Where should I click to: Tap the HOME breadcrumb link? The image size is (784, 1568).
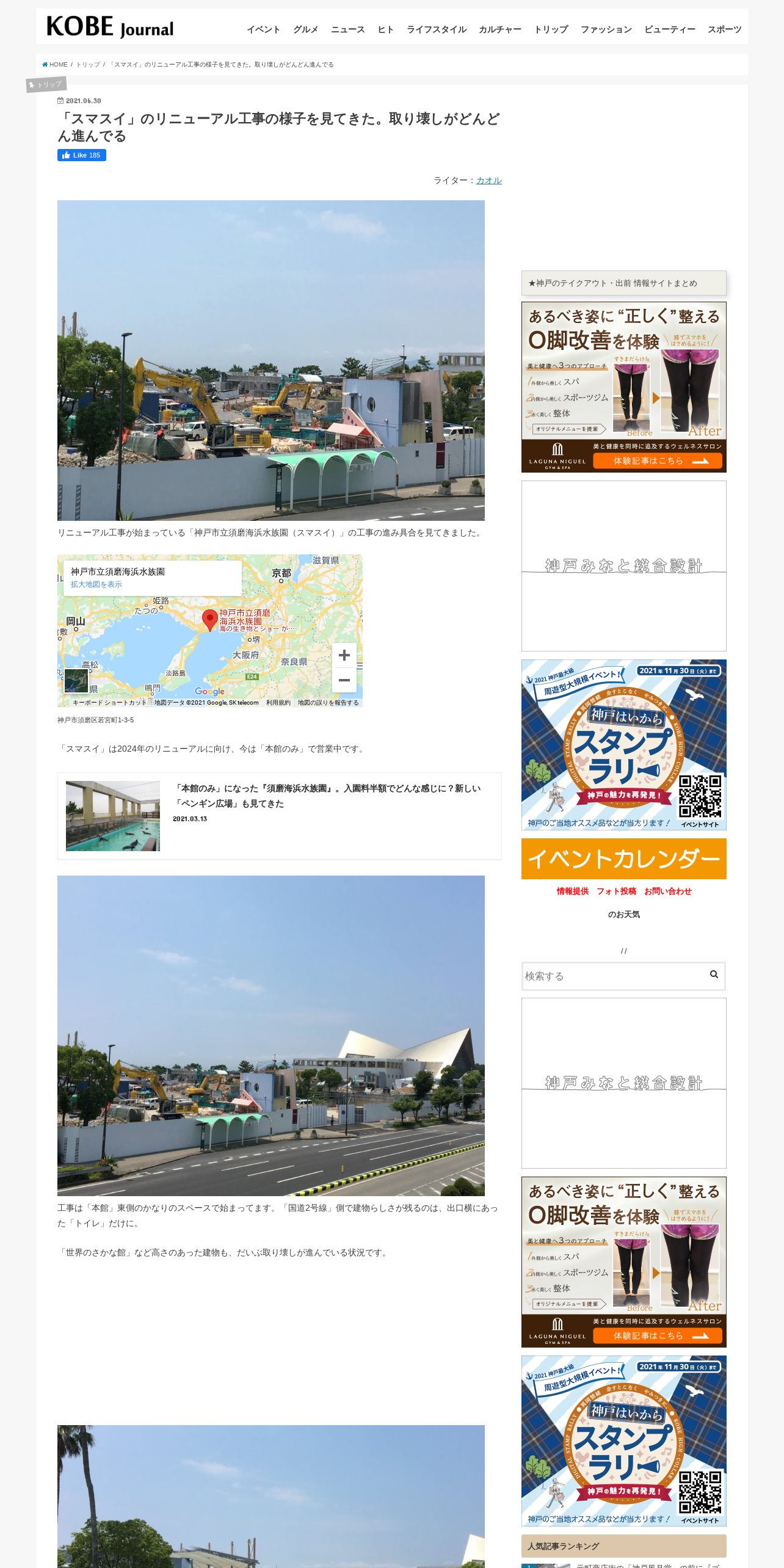55,65
